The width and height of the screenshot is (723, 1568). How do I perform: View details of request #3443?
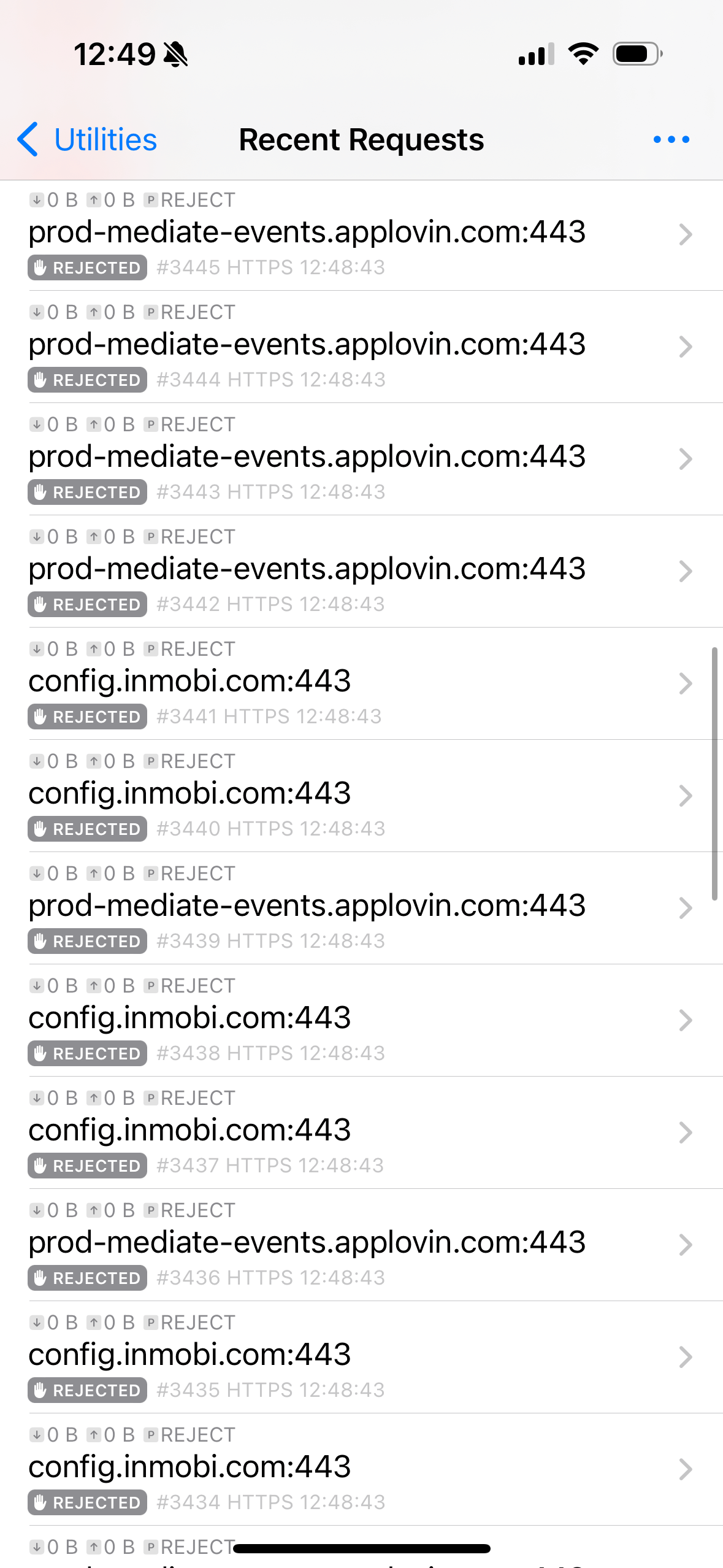[x=361, y=459]
